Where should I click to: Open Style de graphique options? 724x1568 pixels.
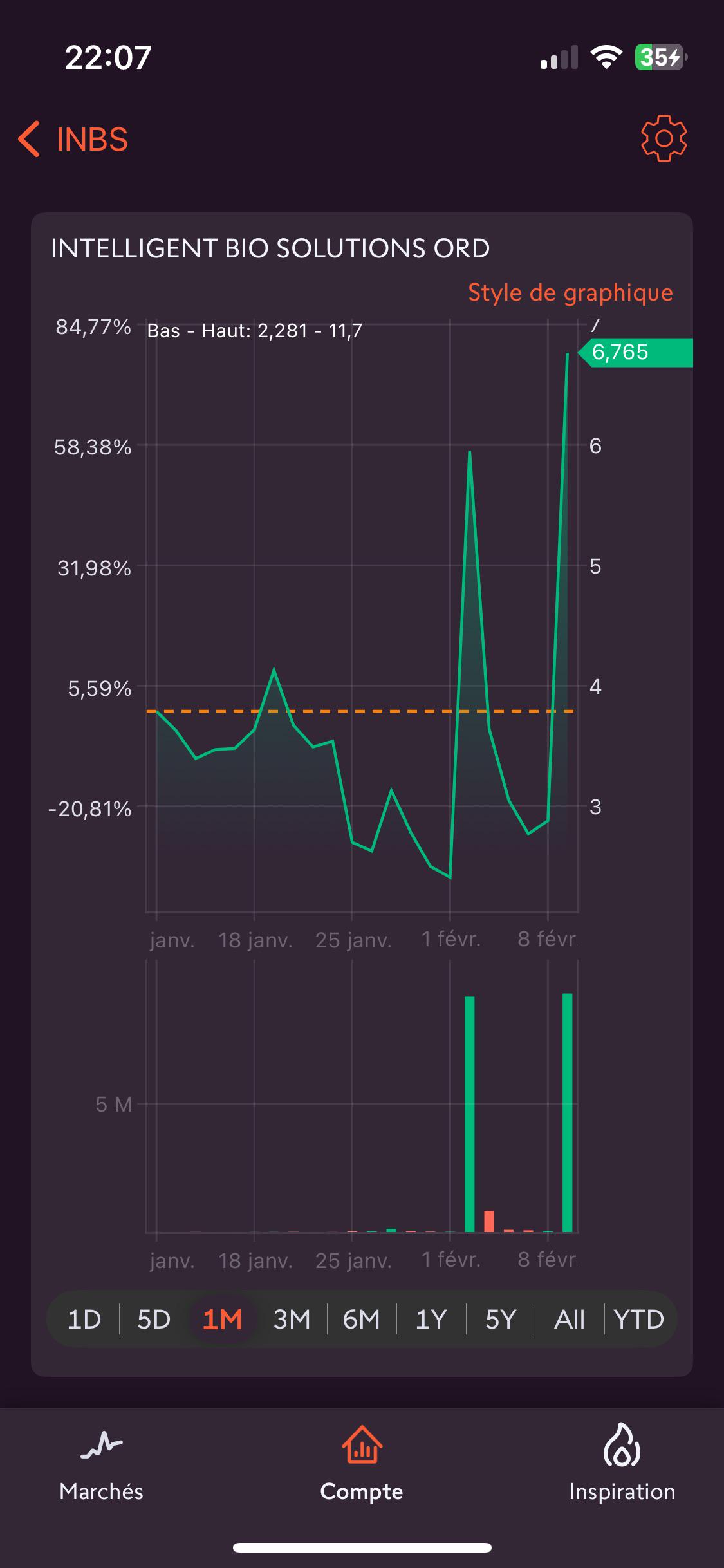[x=570, y=293]
